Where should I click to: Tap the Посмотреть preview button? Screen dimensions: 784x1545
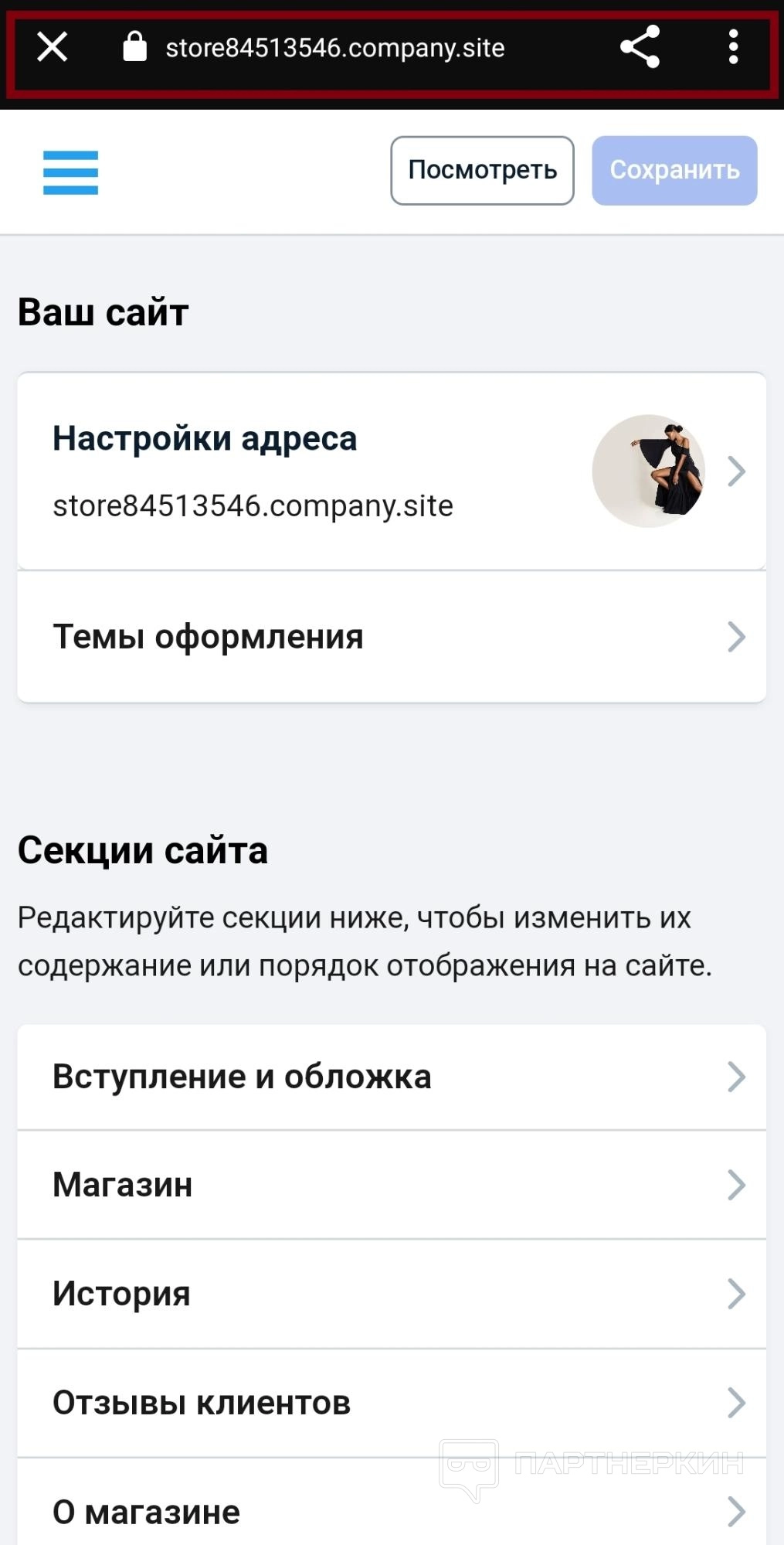(482, 171)
